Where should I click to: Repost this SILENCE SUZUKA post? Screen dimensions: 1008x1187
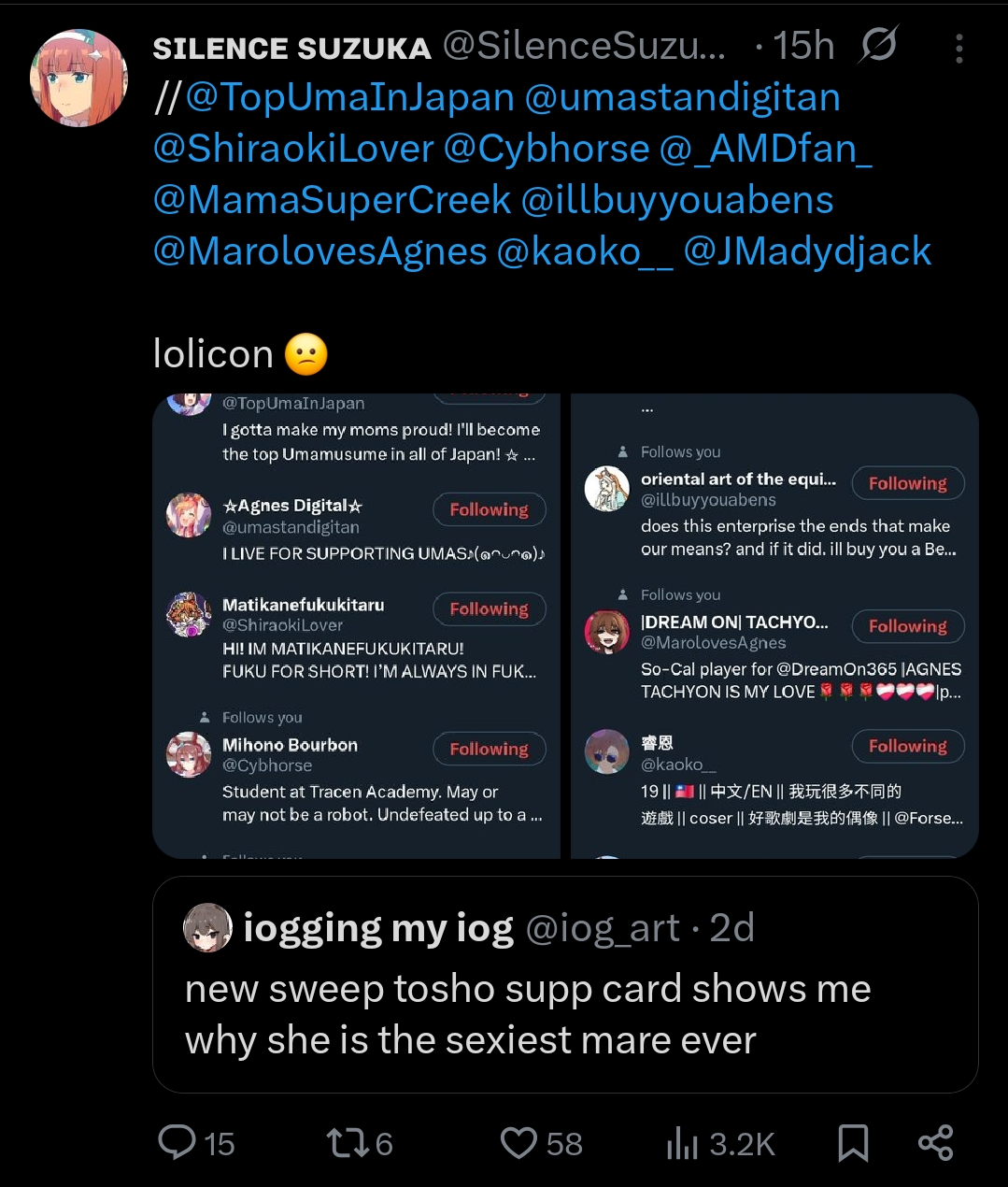[348, 1142]
